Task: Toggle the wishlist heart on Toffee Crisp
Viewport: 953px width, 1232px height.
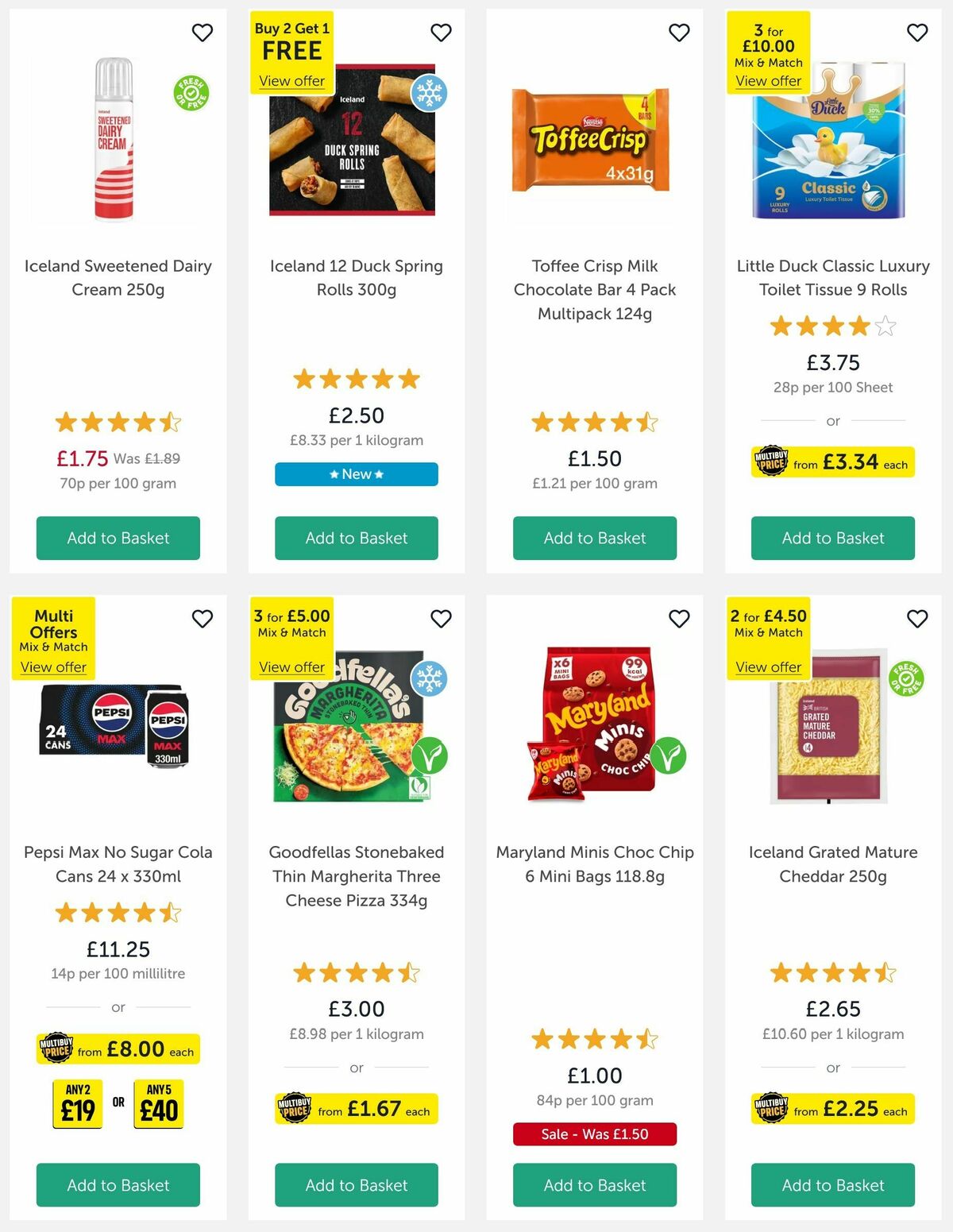Action: click(679, 33)
